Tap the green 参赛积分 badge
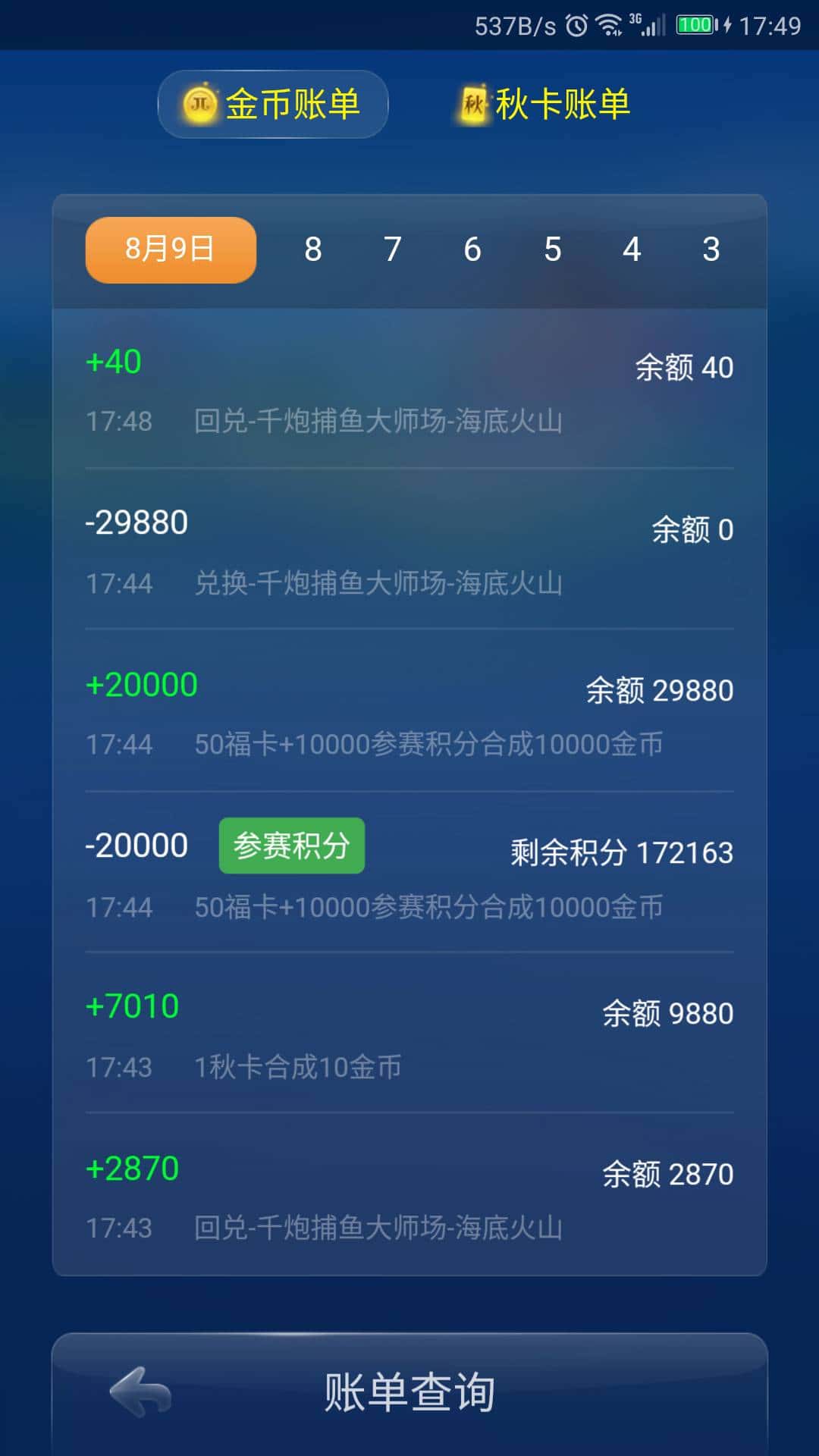 [x=291, y=845]
